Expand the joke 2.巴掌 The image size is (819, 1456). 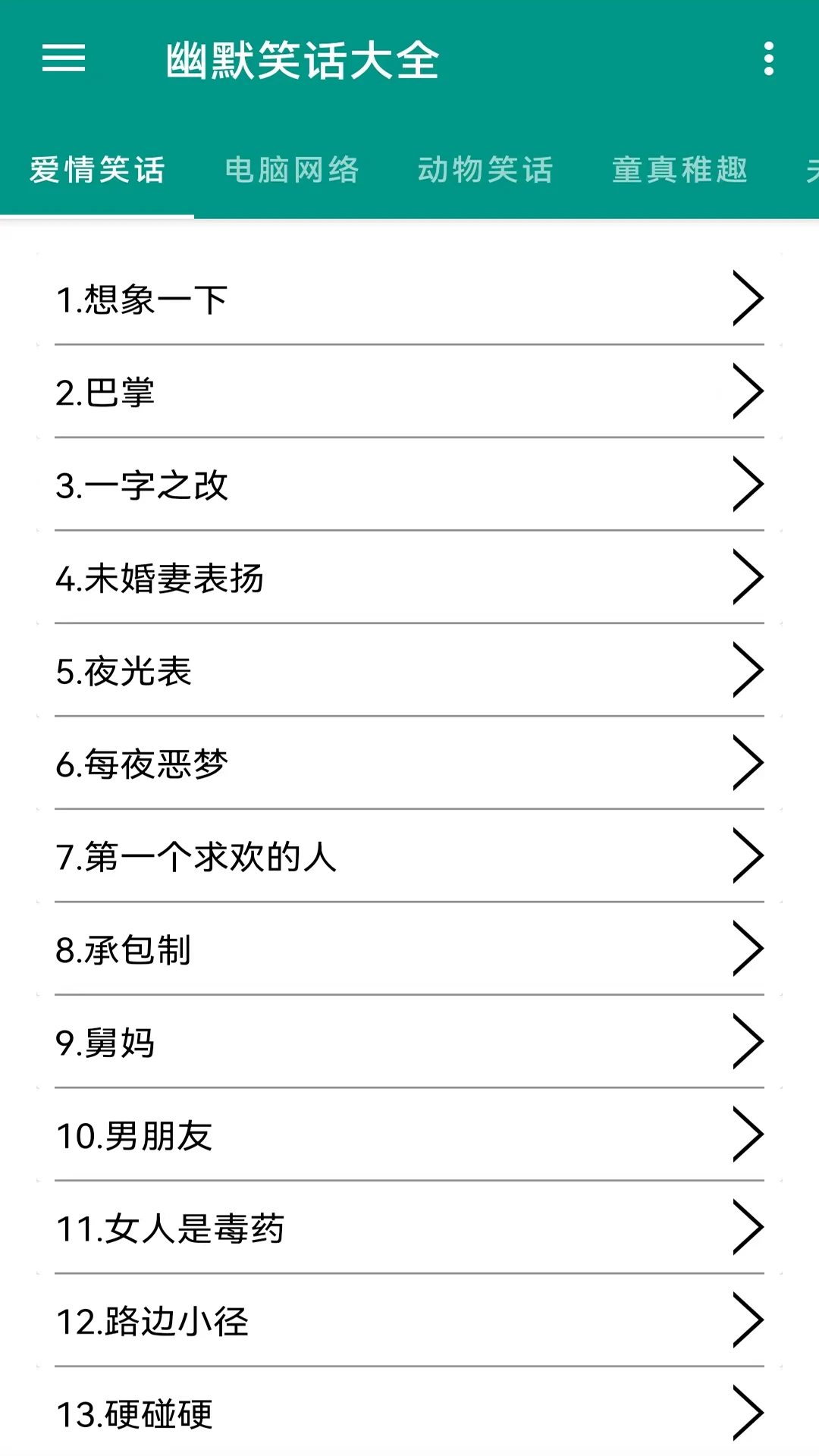409,391
